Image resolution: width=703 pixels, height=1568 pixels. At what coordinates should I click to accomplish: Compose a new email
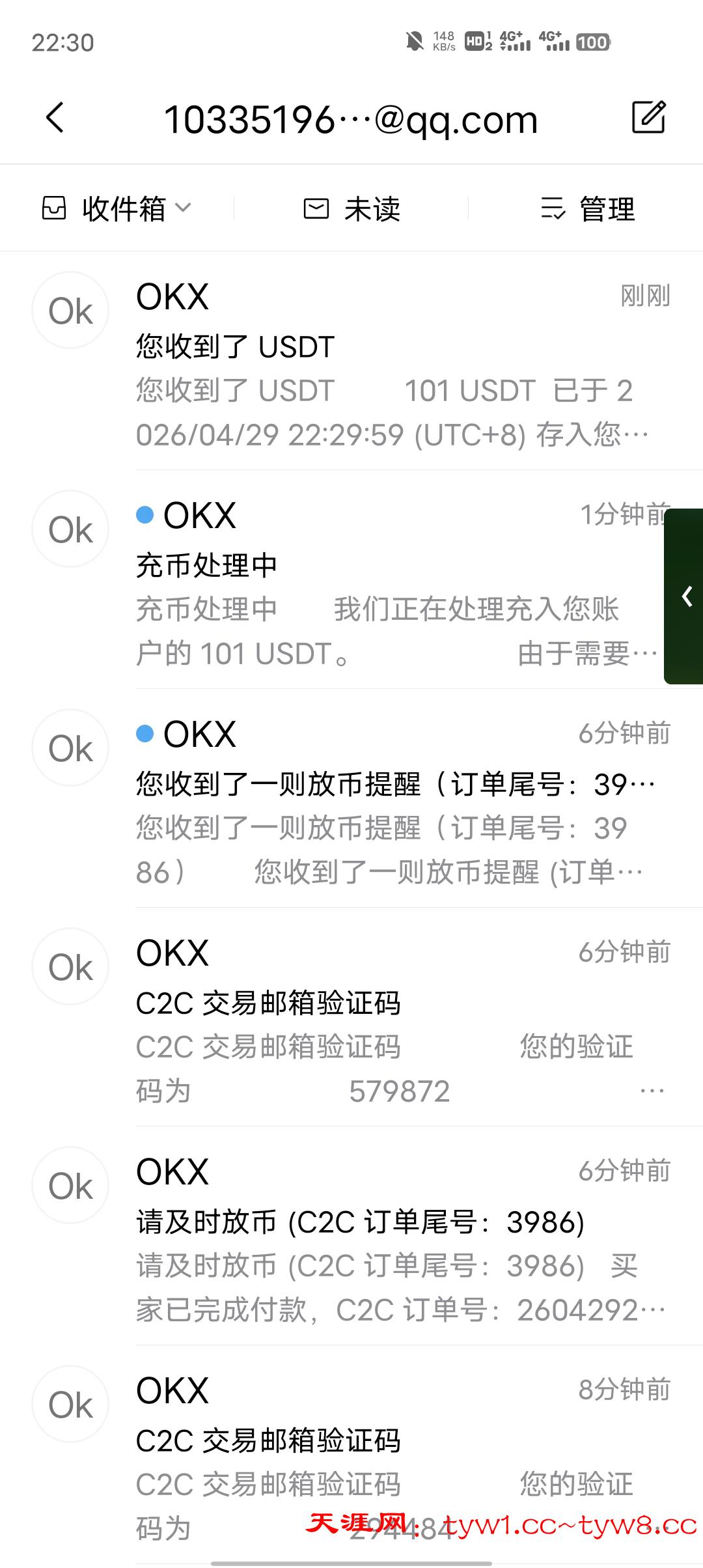tap(648, 118)
